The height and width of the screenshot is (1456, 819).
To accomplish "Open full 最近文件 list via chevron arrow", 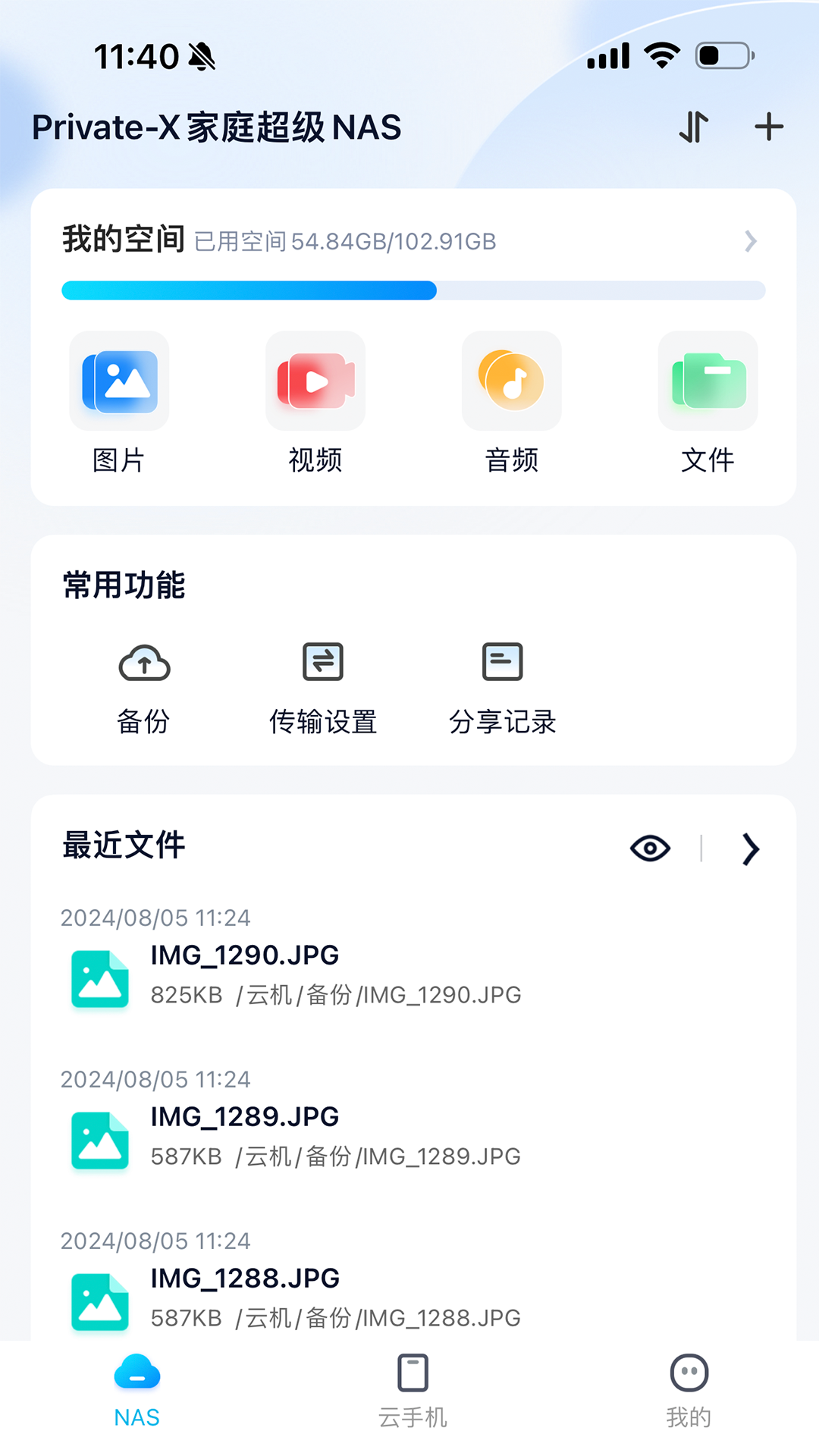I will coord(751,849).
